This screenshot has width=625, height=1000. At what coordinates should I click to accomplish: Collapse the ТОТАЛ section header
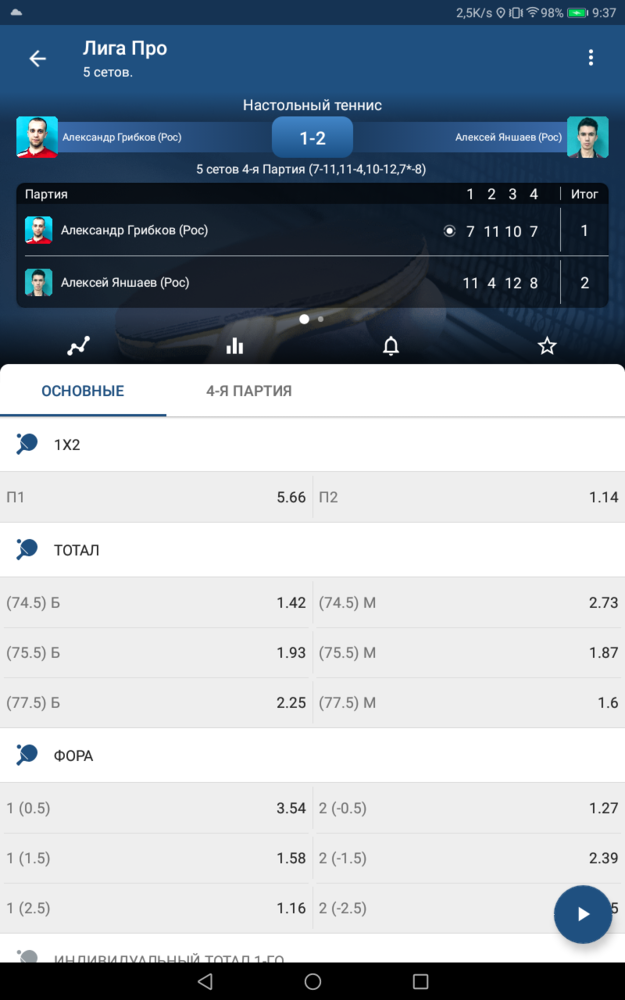(x=312, y=550)
